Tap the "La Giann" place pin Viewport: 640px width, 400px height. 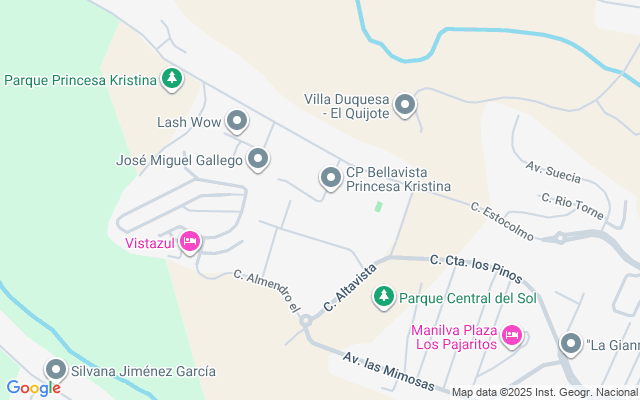click(x=571, y=344)
